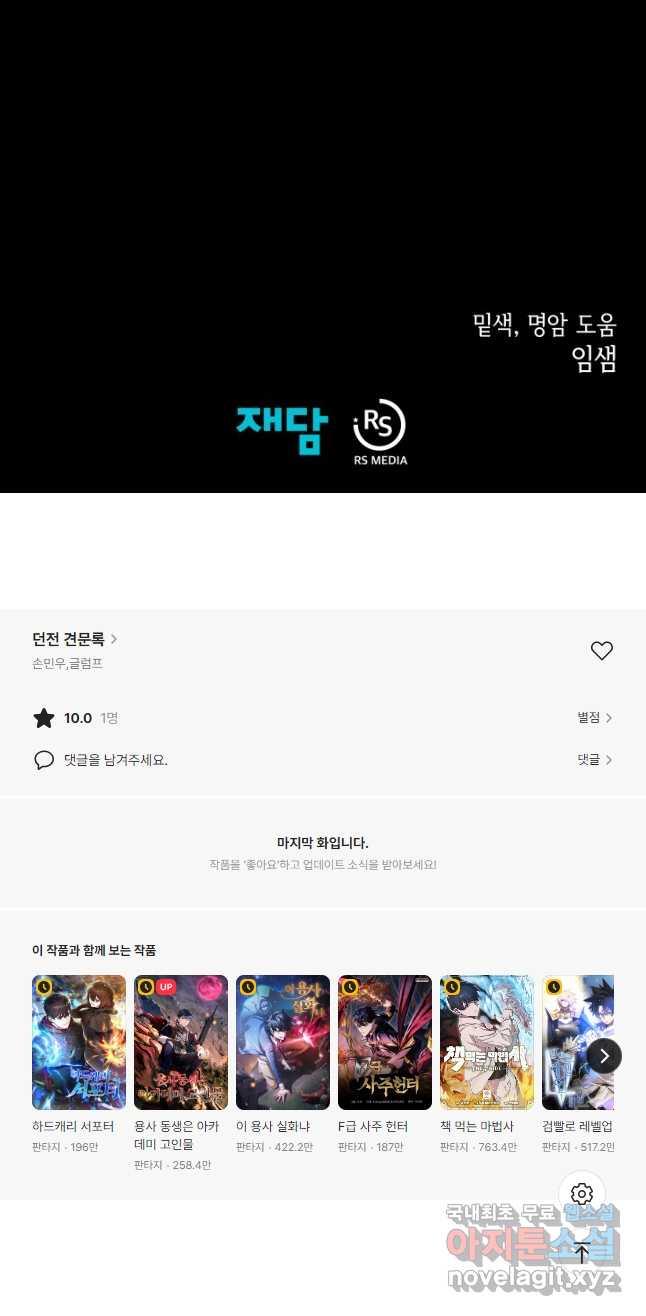Jump back to top of page

click(582, 1252)
